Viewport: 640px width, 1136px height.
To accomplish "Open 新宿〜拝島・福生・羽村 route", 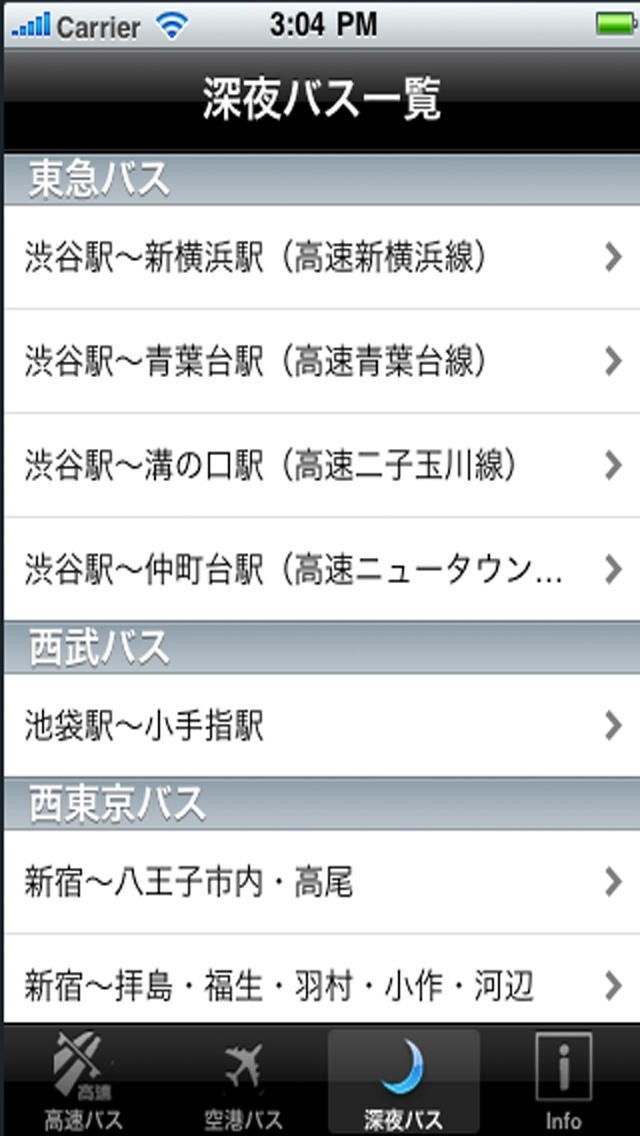I will [x=320, y=985].
